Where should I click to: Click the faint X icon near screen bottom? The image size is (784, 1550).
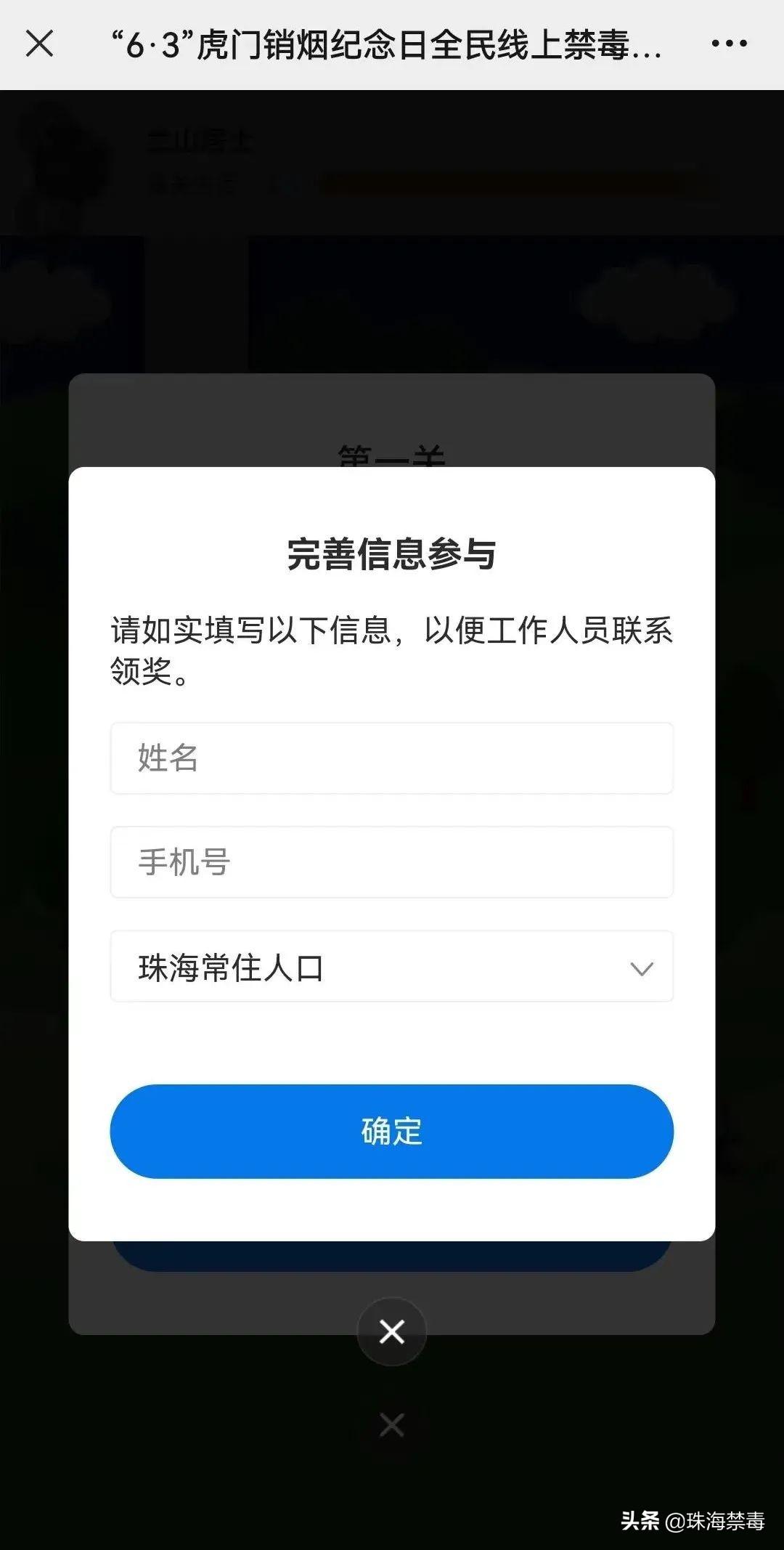(391, 1425)
